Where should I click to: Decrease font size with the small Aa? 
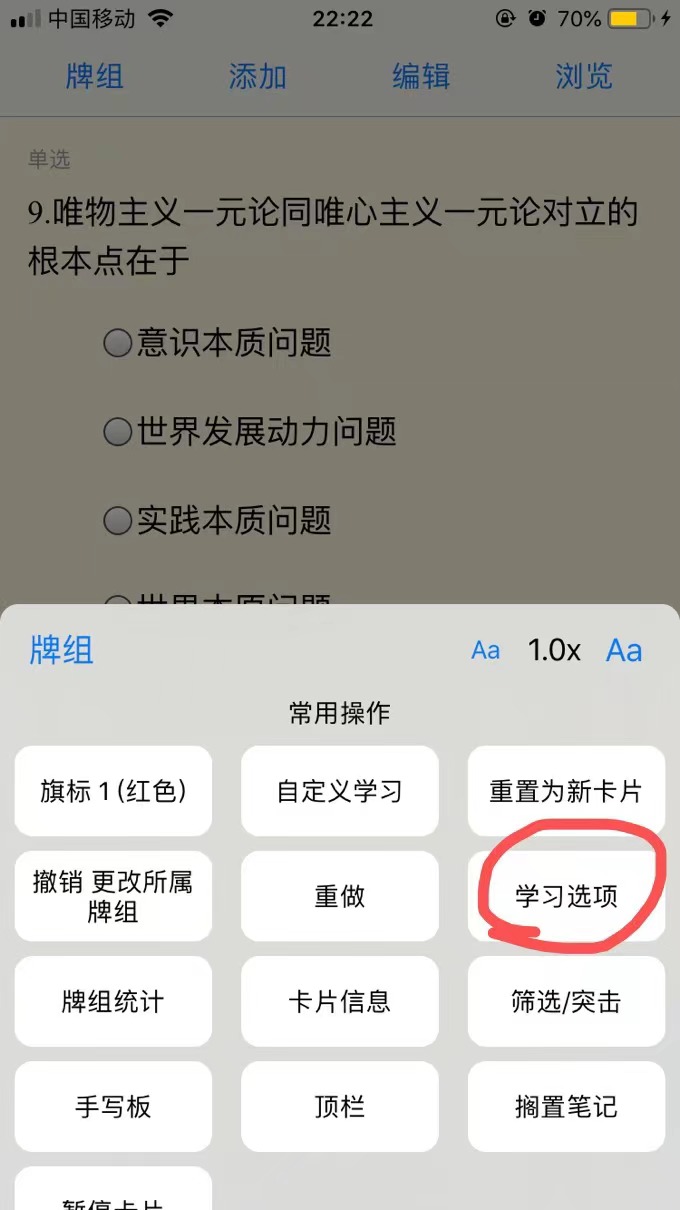[486, 651]
